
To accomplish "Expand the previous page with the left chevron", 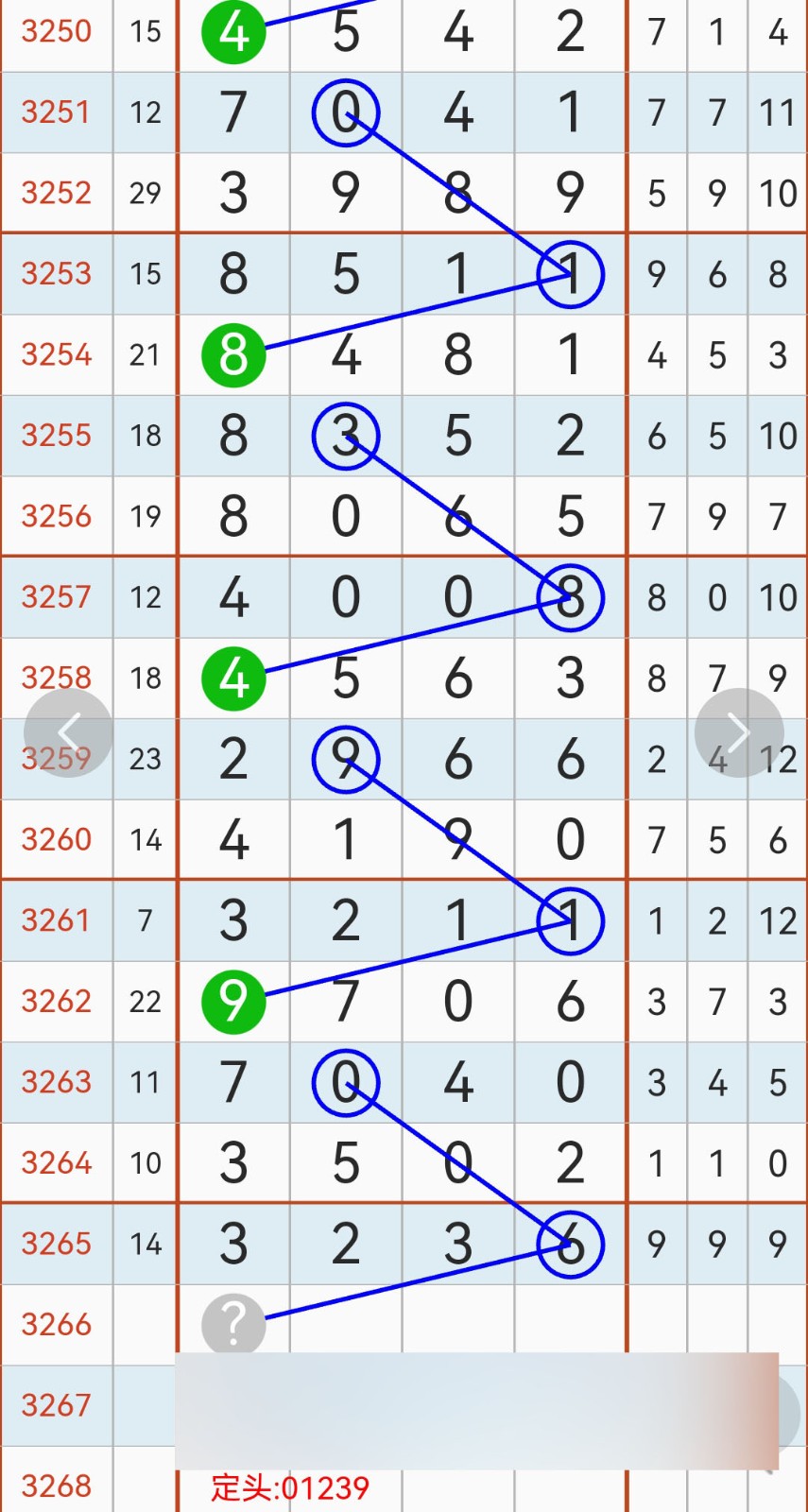I will pos(69,730).
